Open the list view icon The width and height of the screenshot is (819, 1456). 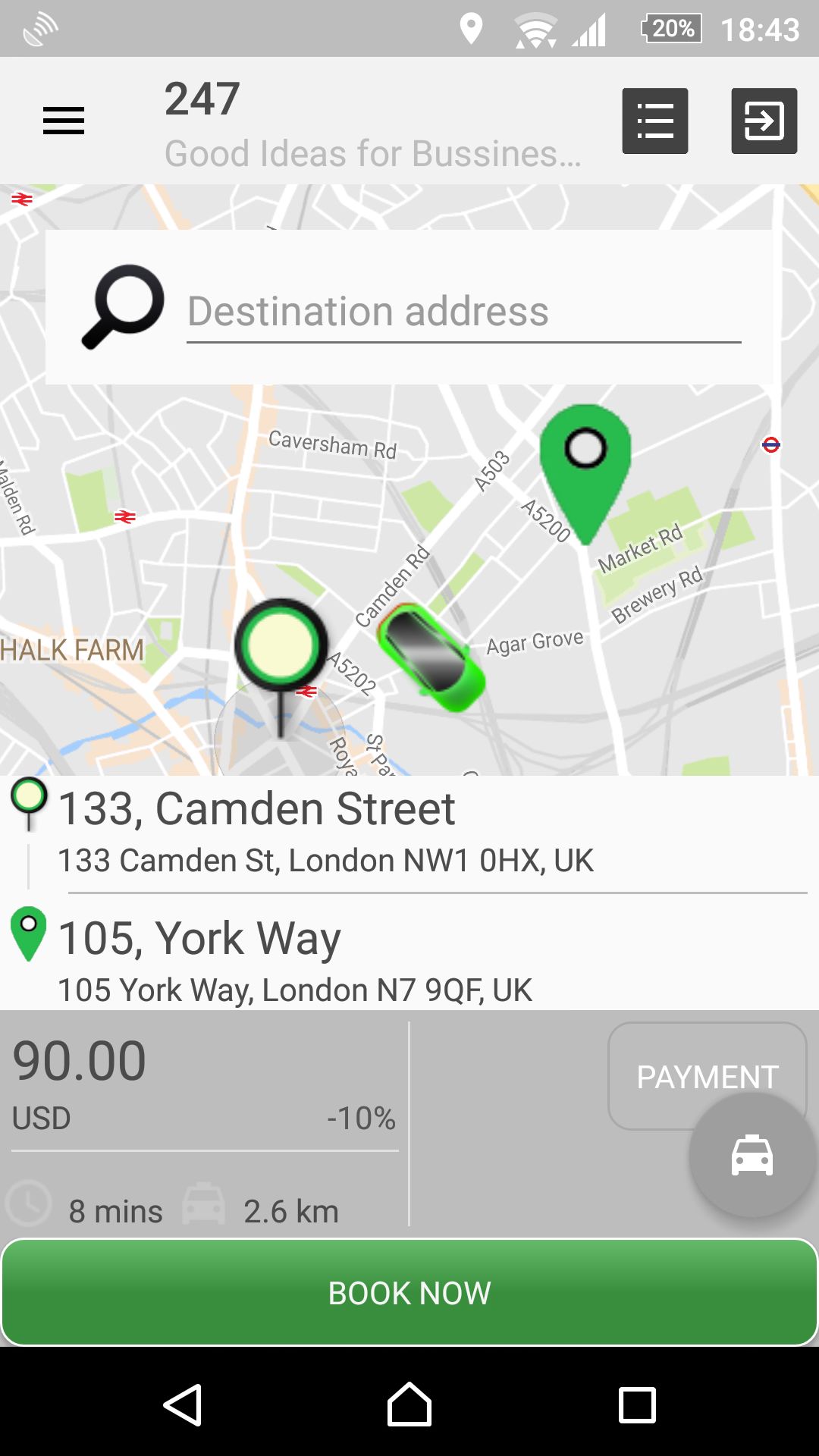655,121
